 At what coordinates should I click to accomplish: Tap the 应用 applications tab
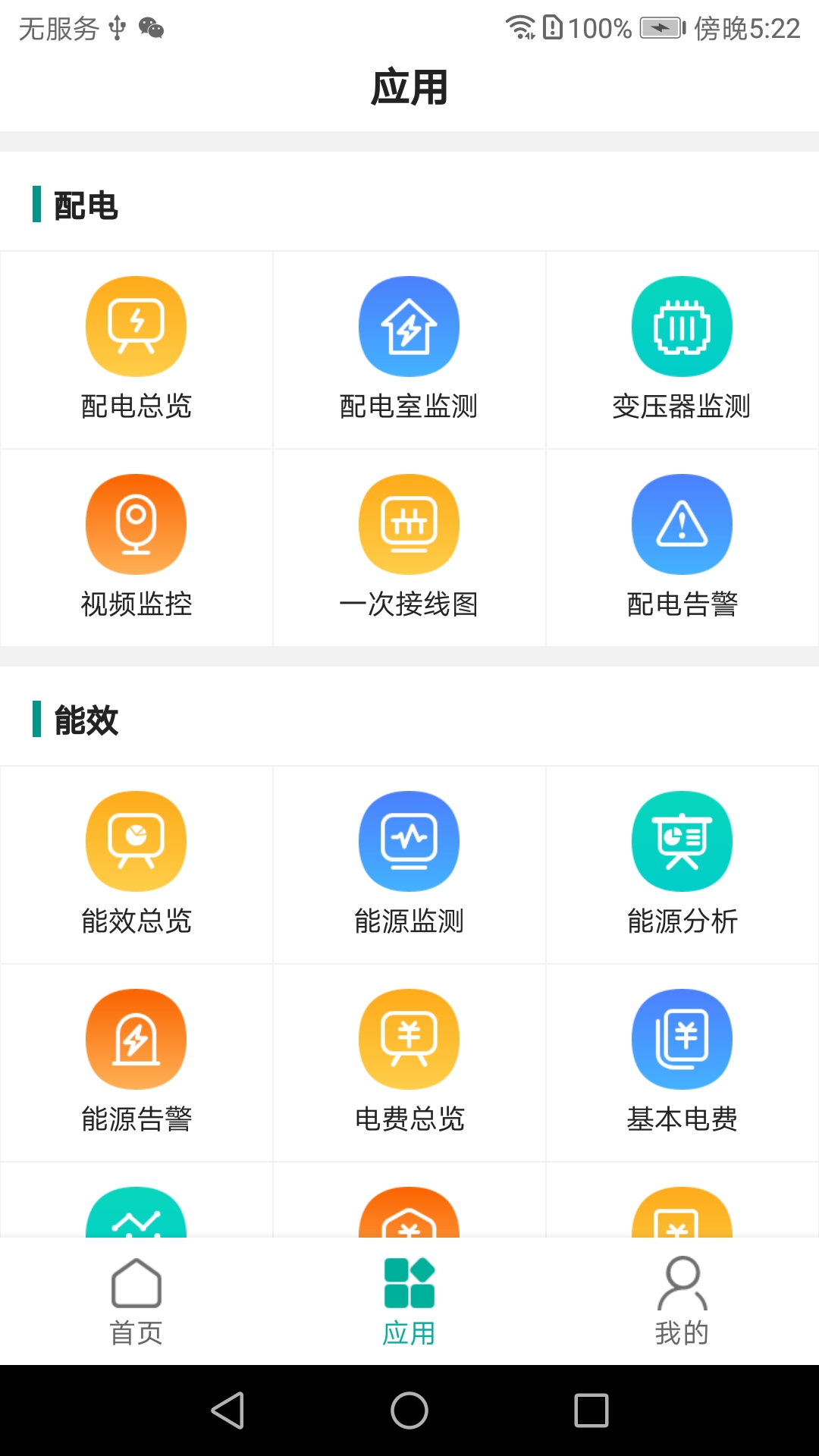[x=409, y=1301]
